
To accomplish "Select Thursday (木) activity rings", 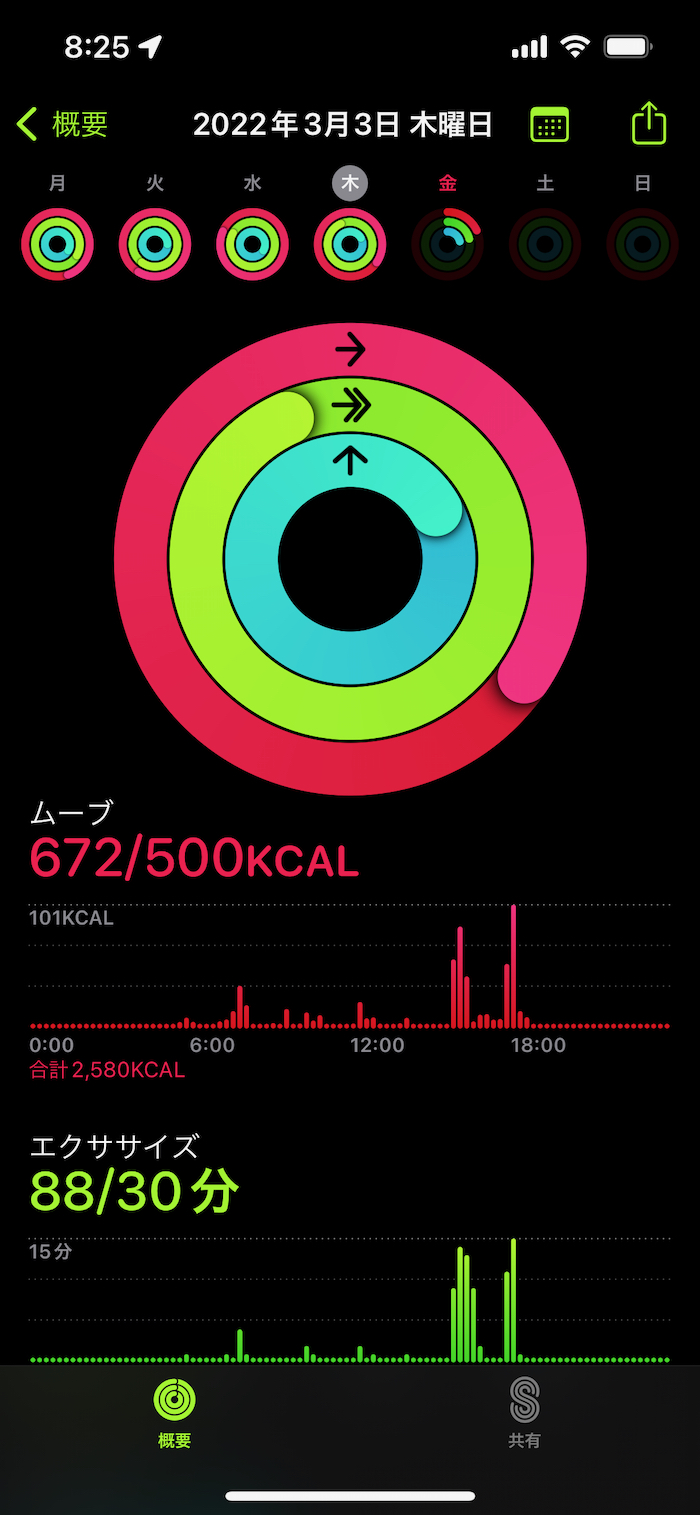I will pos(350,244).
